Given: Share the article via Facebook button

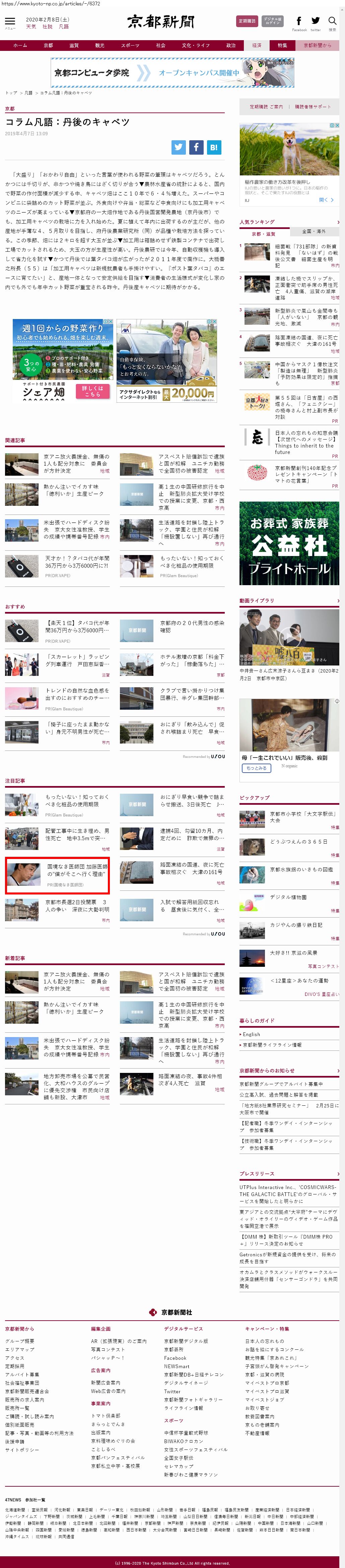Looking at the screenshot, I should (x=196, y=147).
